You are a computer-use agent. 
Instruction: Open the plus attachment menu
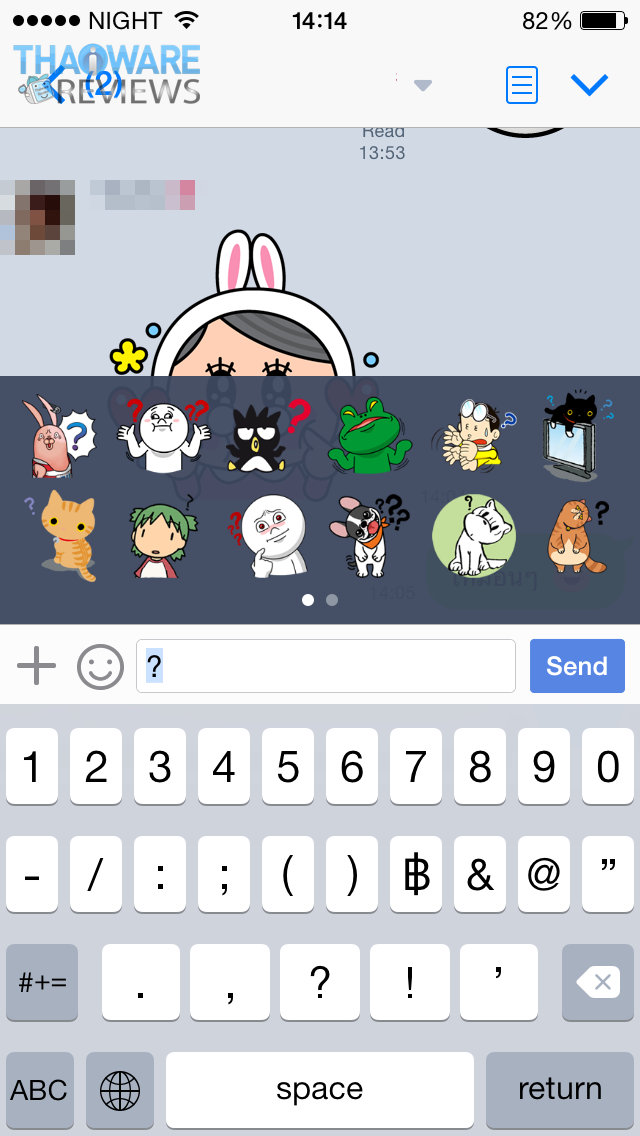36,666
